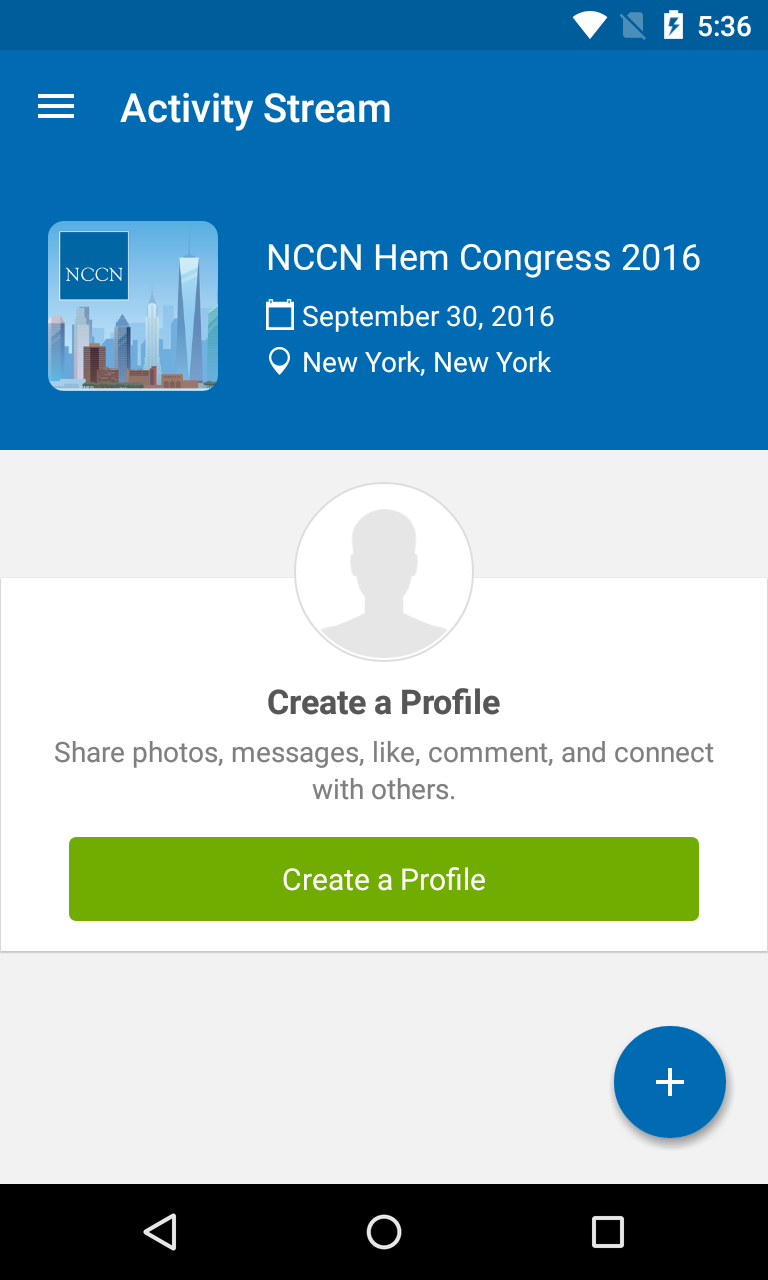The height and width of the screenshot is (1280, 768).
Task: Open the NCCN Hem Congress event thumbnail
Action: (x=133, y=306)
